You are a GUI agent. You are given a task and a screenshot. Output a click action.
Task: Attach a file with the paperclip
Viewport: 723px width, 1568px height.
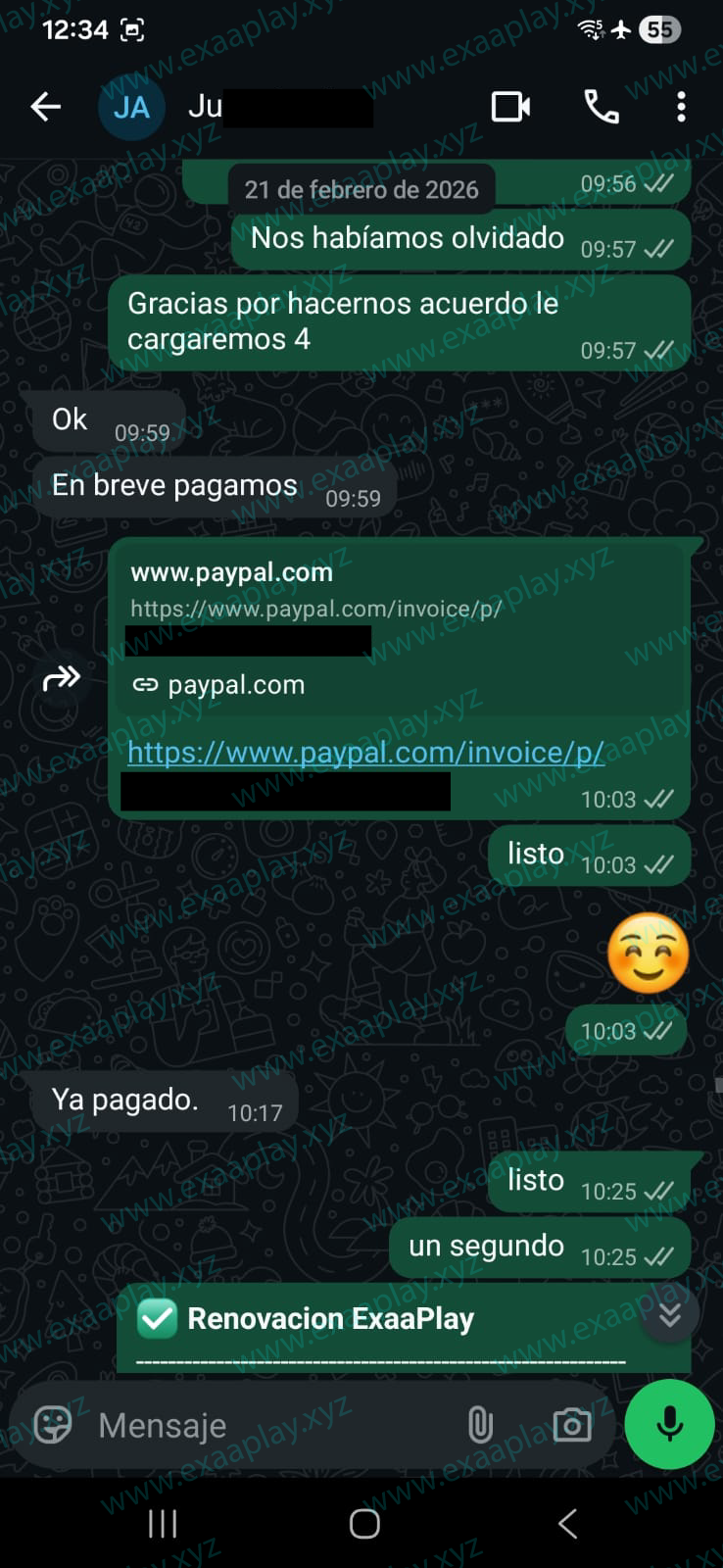point(480,1425)
